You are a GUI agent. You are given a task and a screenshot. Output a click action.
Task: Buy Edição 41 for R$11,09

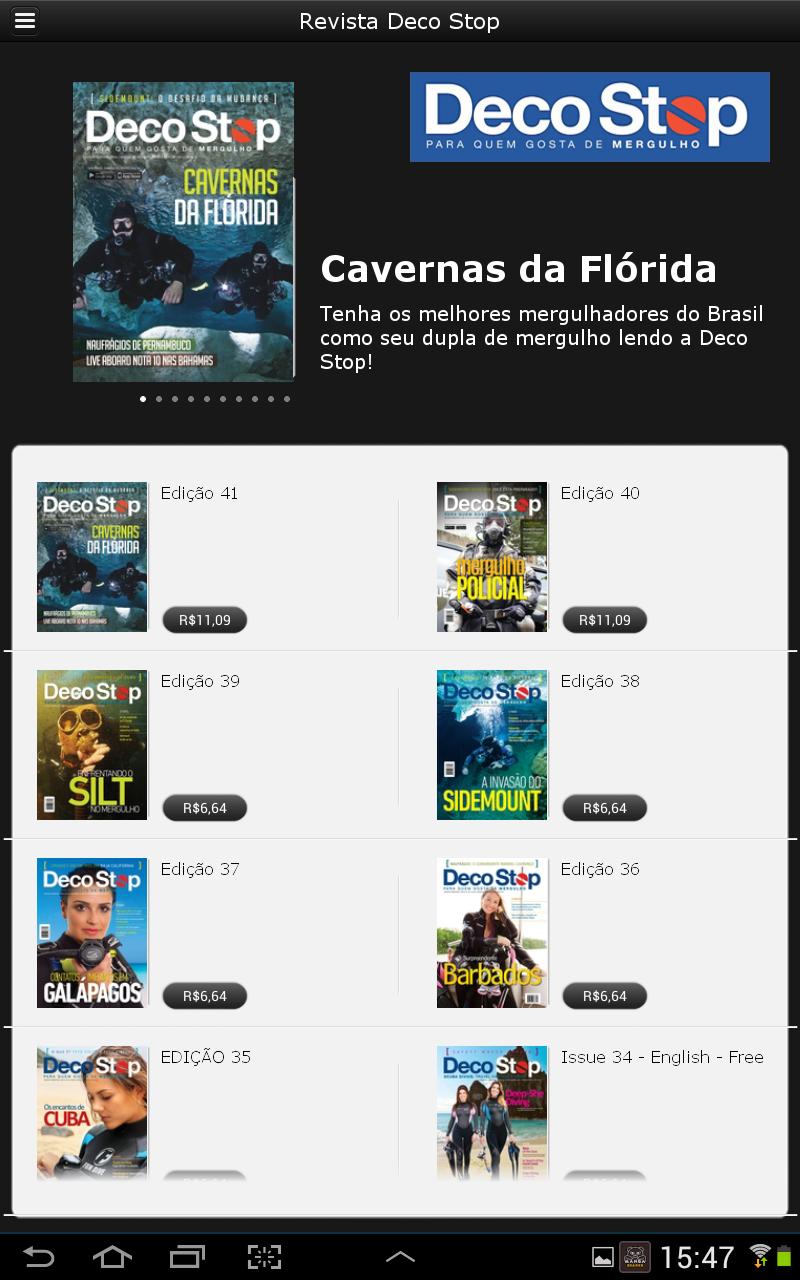click(204, 620)
